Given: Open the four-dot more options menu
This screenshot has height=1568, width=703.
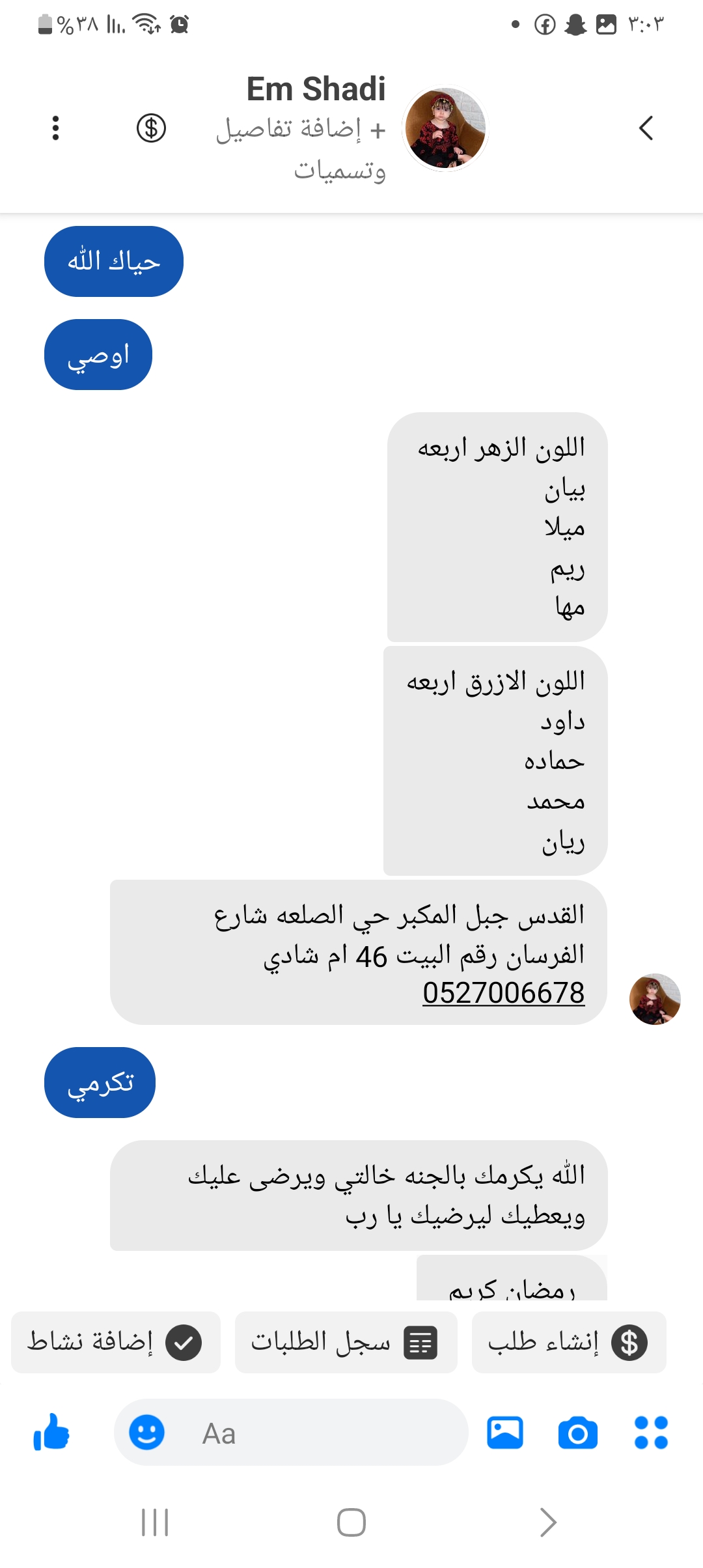Looking at the screenshot, I should (x=651, y=1433).
